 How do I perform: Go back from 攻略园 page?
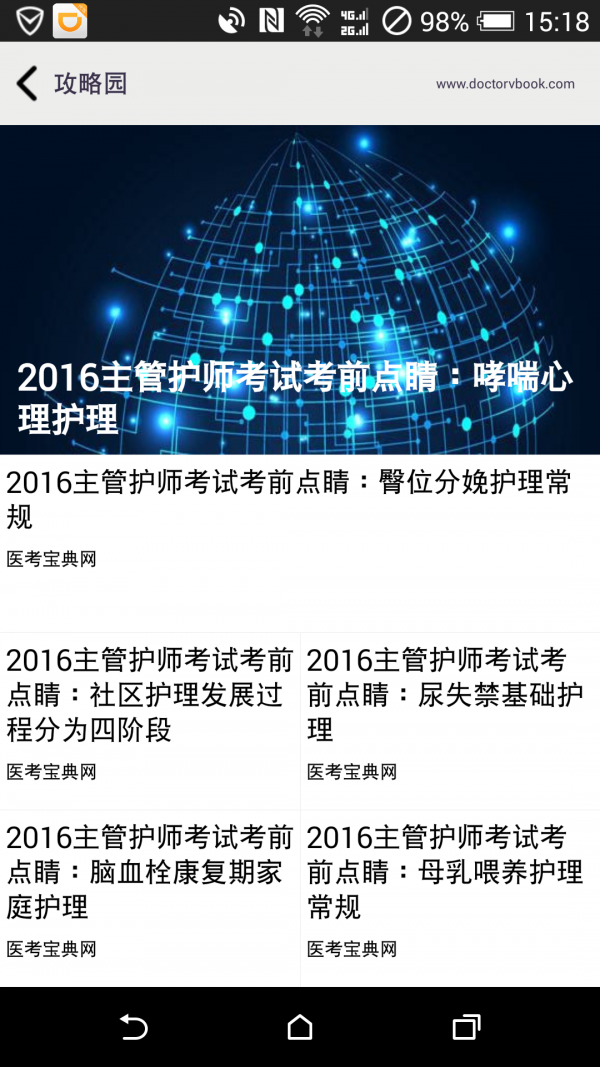pyautogui.click(x=28, y=84)
